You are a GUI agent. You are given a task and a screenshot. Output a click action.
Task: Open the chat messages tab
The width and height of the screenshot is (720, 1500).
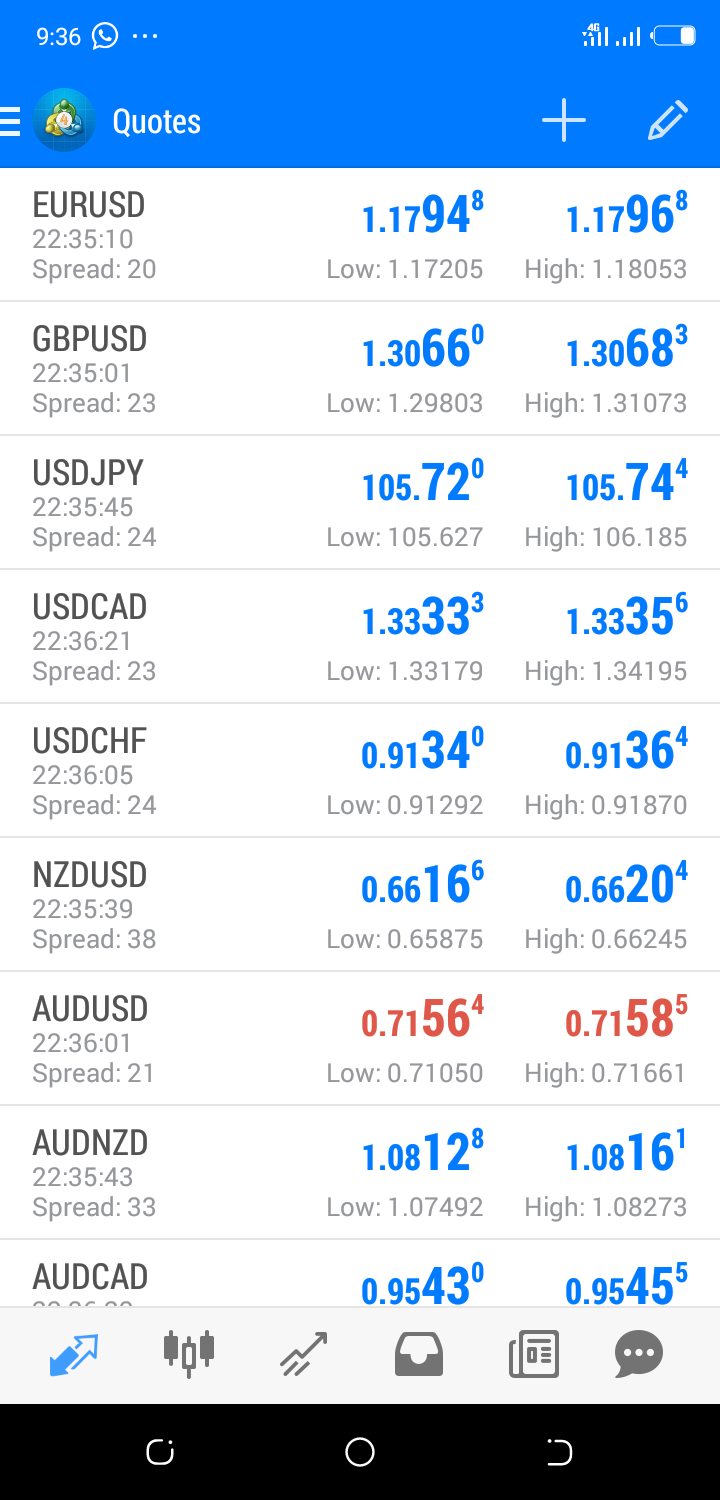click(639, 1355)
